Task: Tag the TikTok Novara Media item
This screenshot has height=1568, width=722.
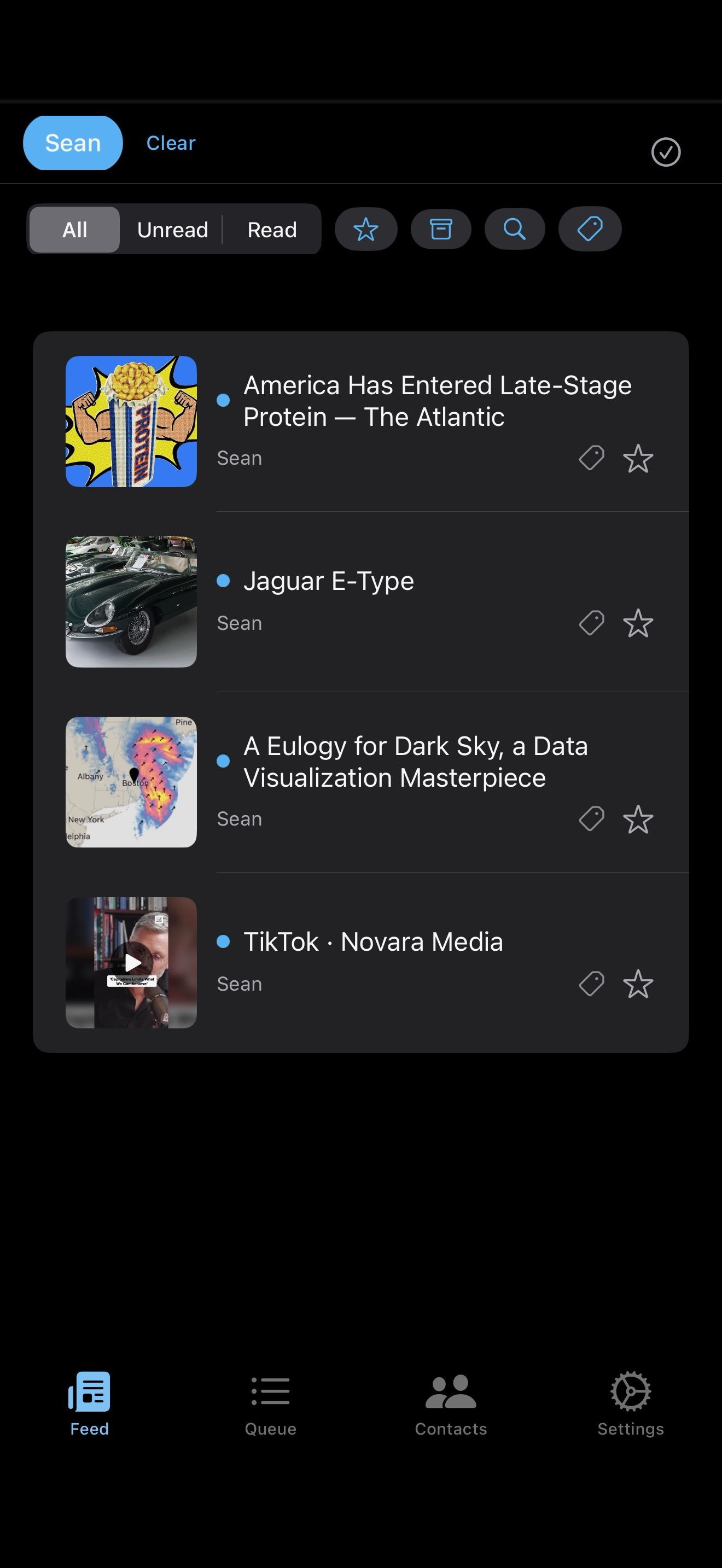Action: coord(591,984)
